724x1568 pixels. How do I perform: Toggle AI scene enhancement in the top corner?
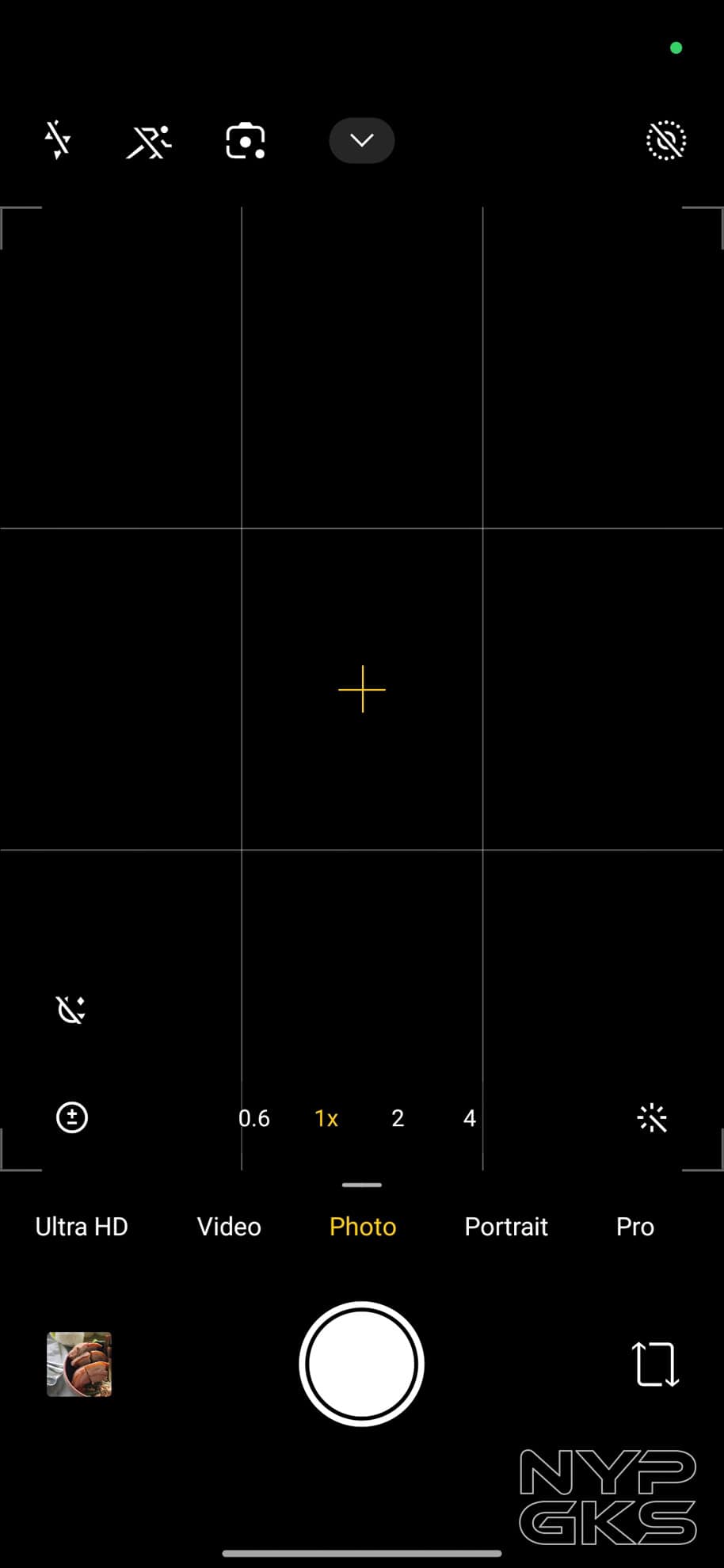(665, 140)
